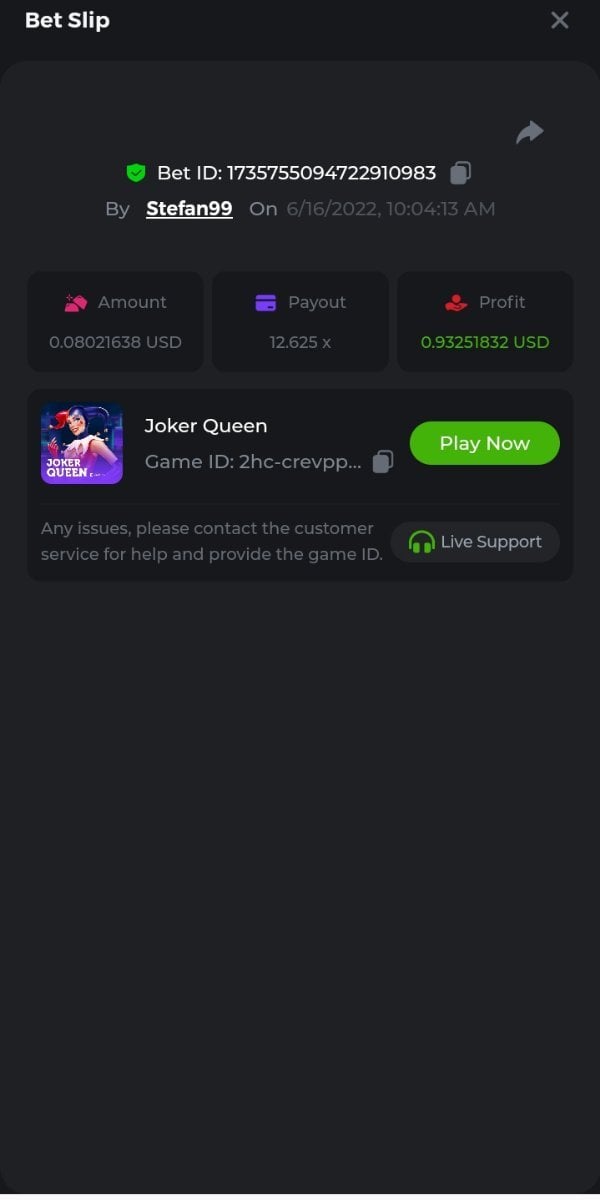Play Joker Queen now
Viewport: 600px width, 1200px height.
tap(484, 443)
